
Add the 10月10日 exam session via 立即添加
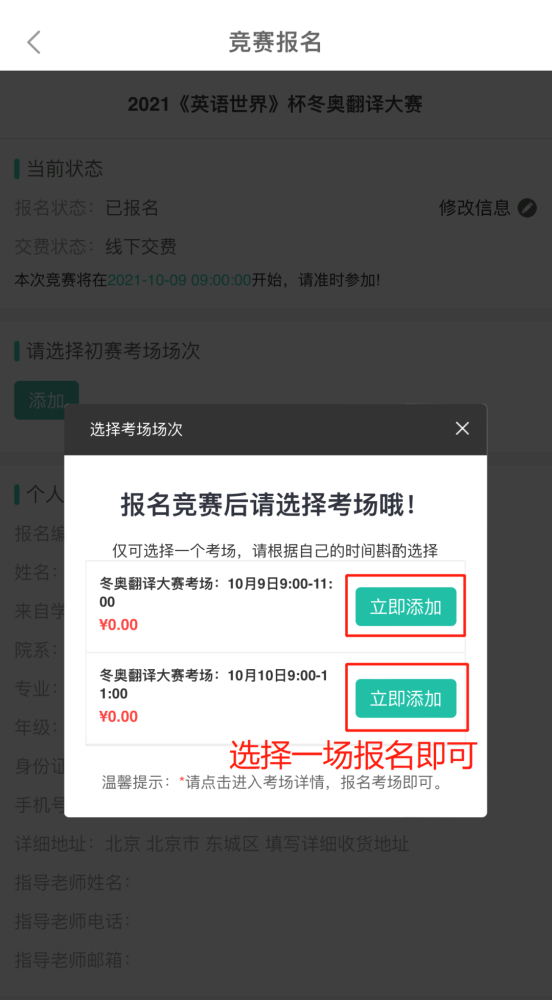click(x=405, y=698)
